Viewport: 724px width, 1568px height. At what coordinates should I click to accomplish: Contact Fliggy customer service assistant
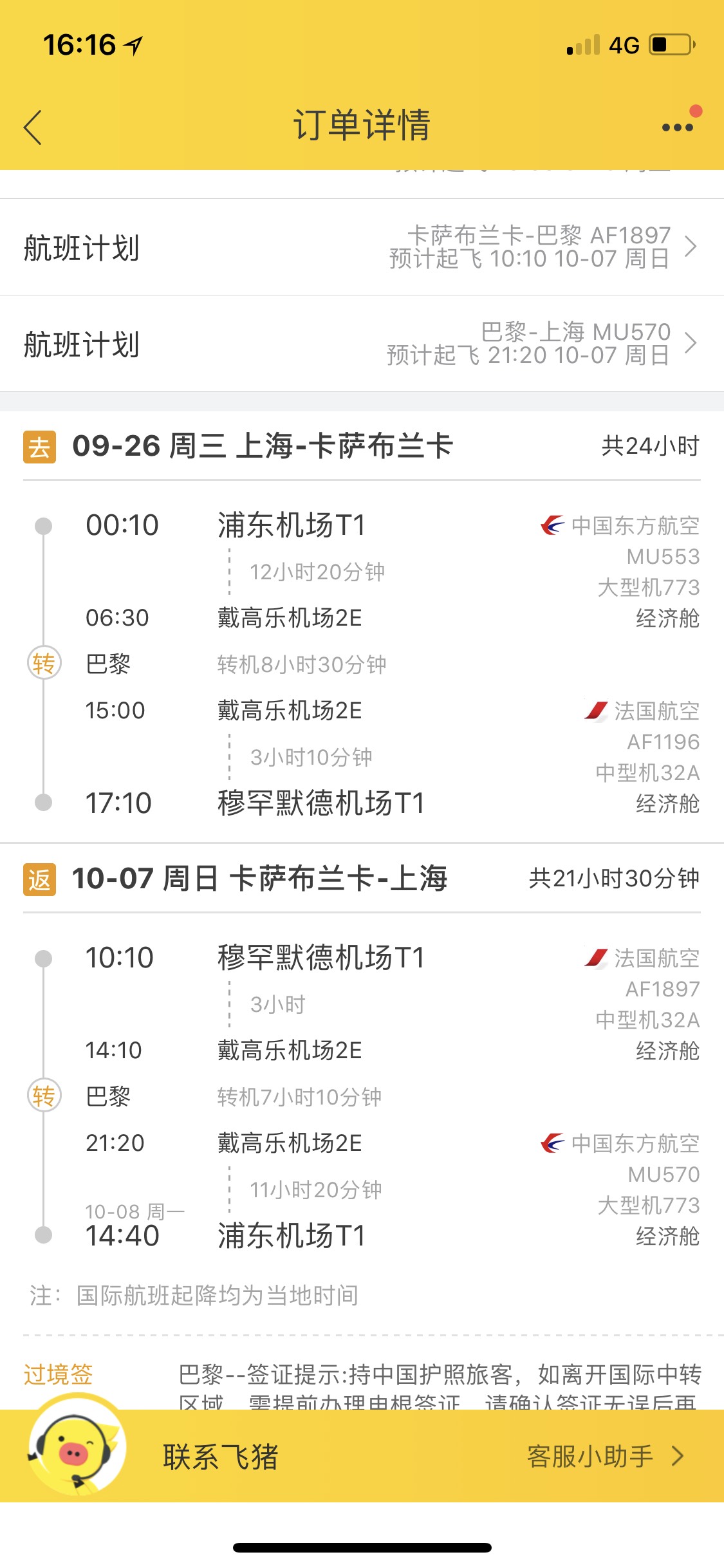[x=362, y=1456]
